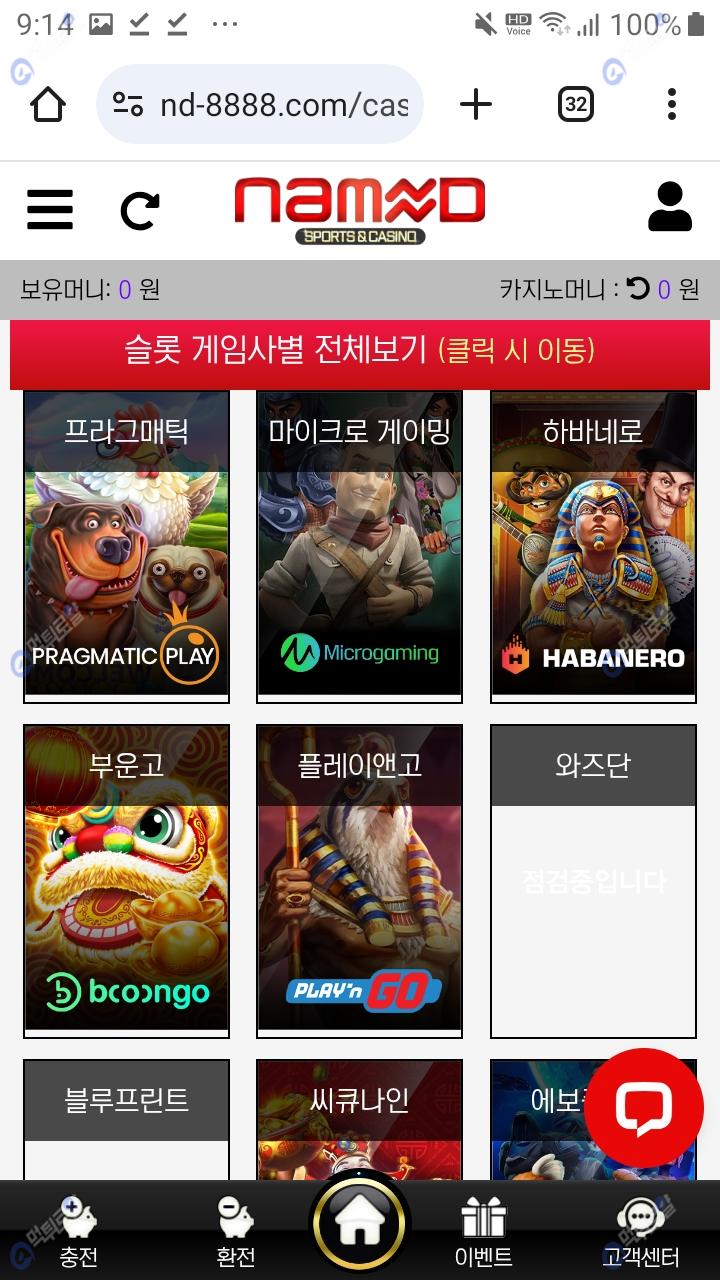Tap the slot providers view-all red banner
This screenshot has height=1280, width=720.
pos(360,350)
